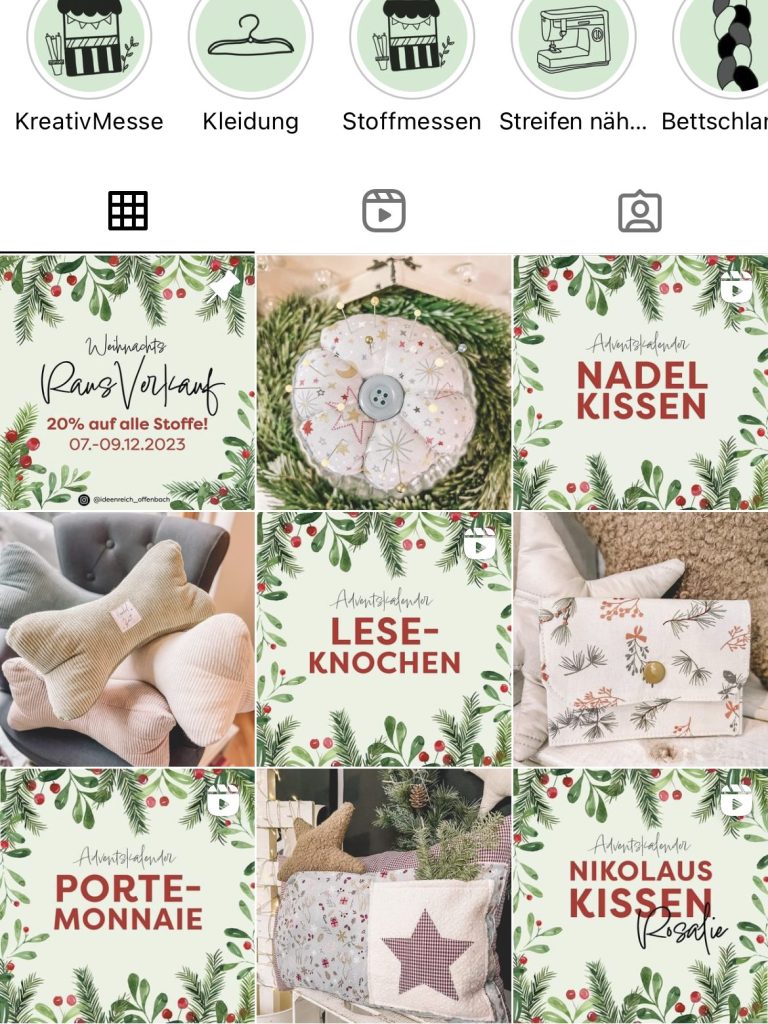The width and height of the screenshot is (768, 1024).
Task: Switch to the posts grid tab
Action: 128,211
